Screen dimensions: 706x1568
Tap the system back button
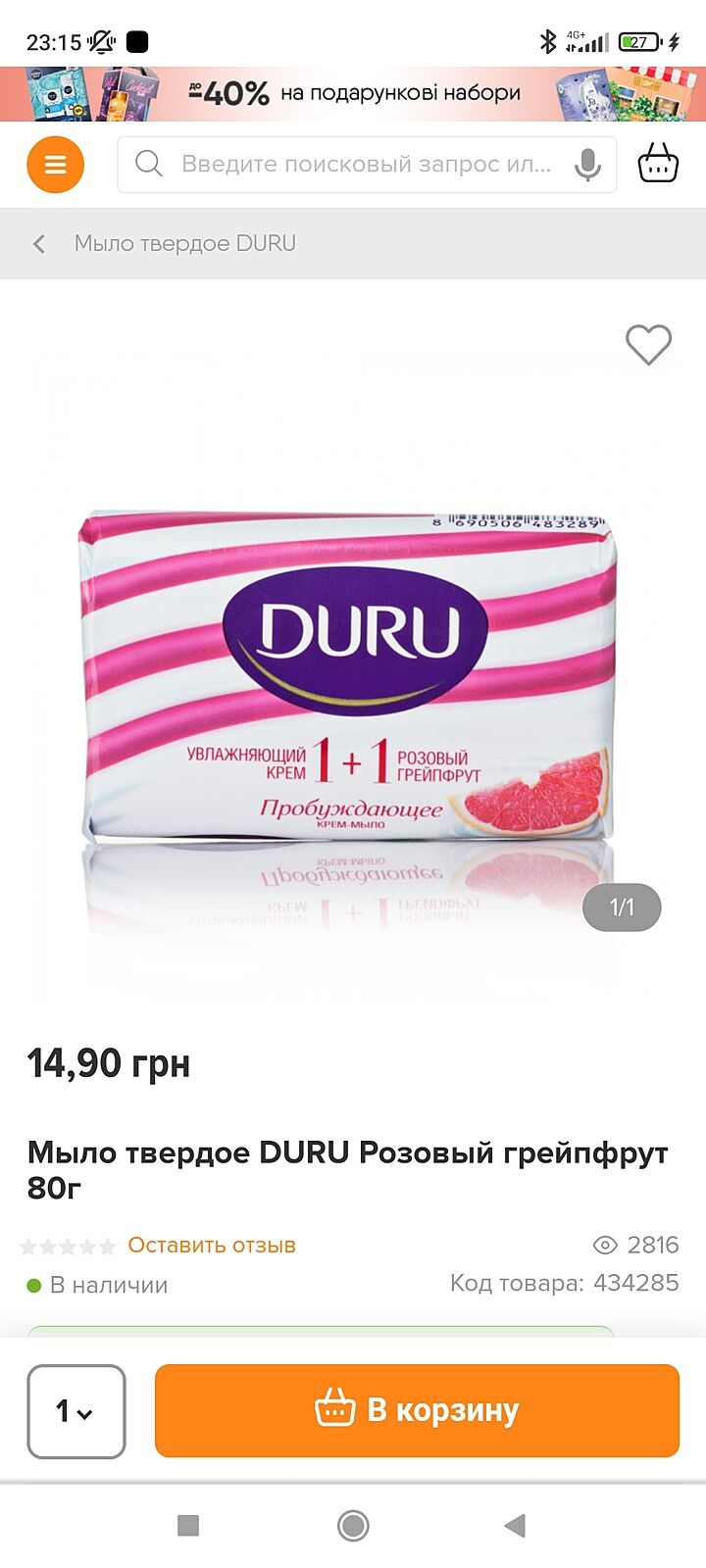pyautogui.click(x=515, y=1525)
